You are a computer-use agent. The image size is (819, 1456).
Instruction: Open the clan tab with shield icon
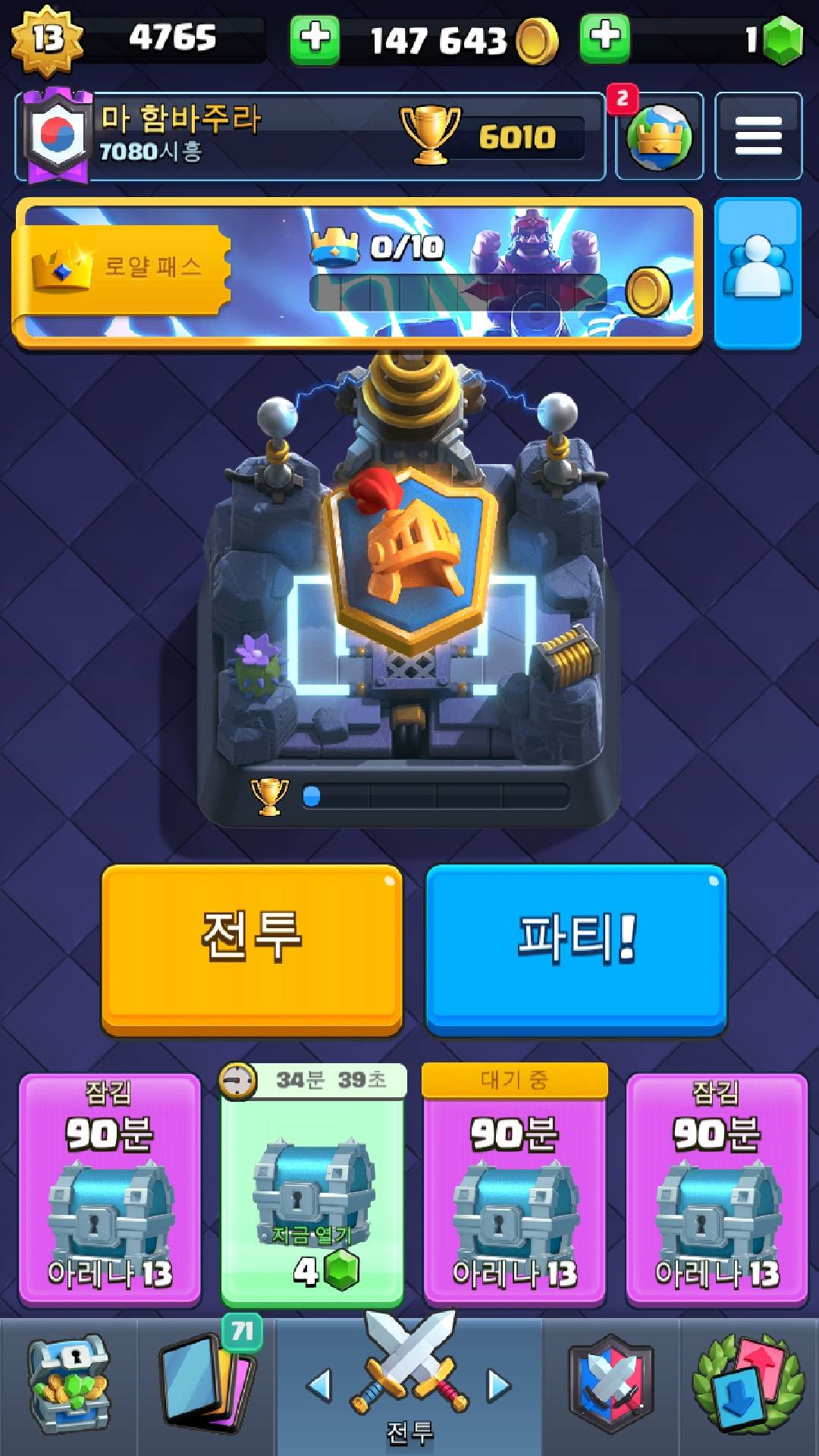click(610, 1385)
